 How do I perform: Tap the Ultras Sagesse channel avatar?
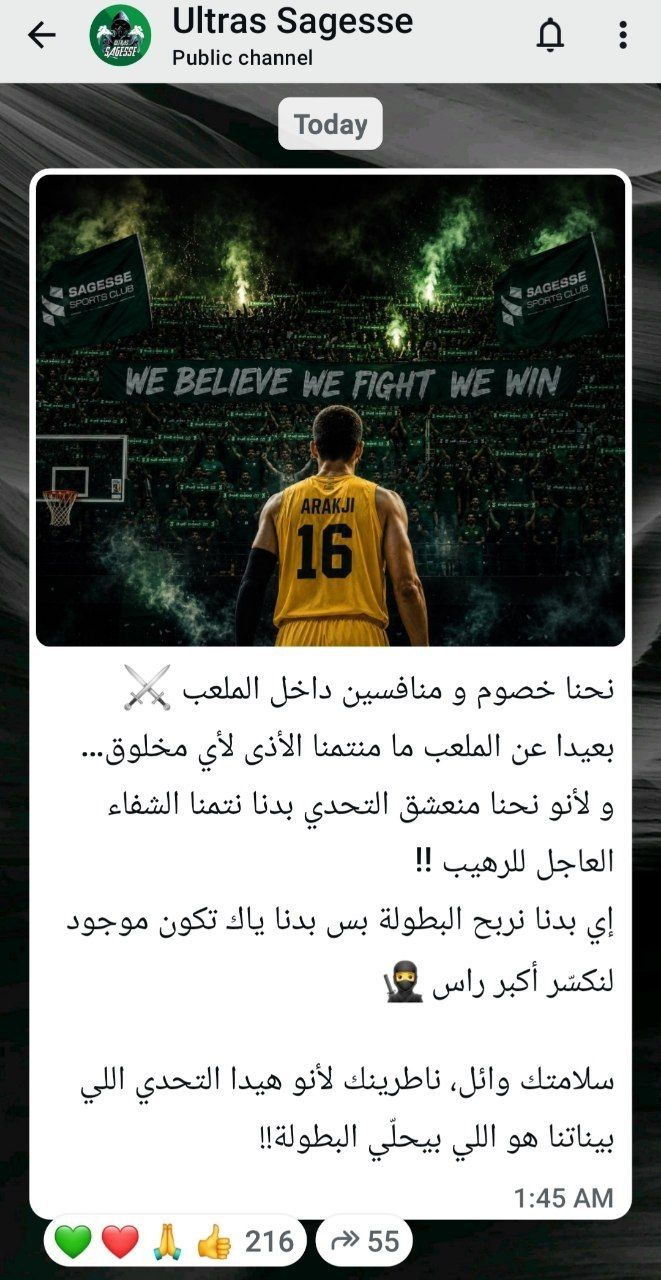point(121,36)
